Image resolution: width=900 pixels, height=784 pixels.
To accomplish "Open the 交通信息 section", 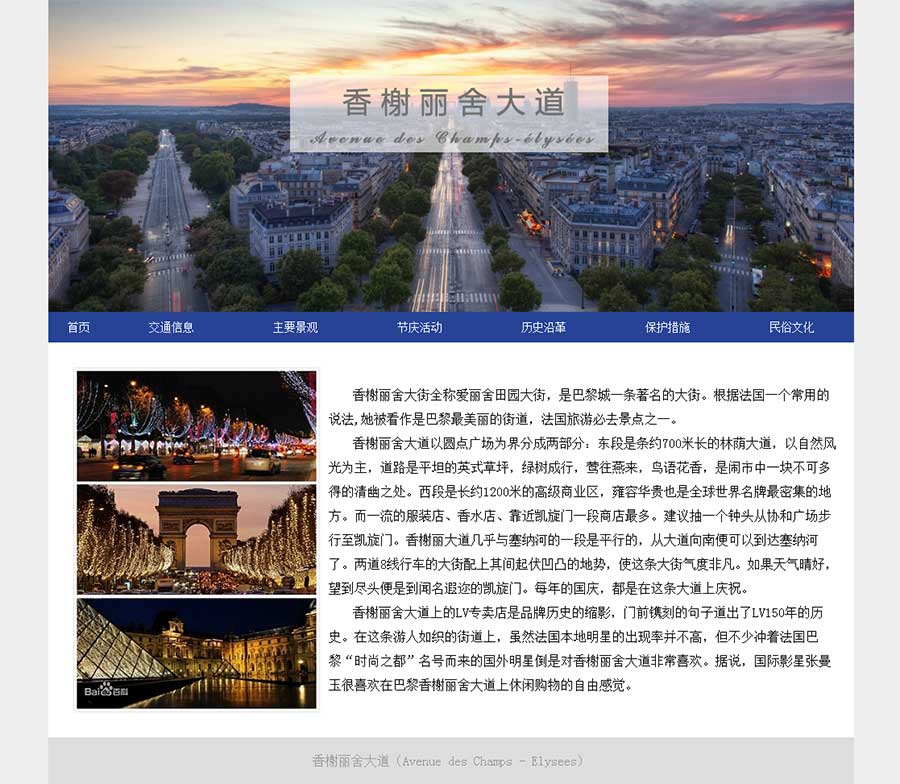I will pyautogui.click(x=171, y=327).
